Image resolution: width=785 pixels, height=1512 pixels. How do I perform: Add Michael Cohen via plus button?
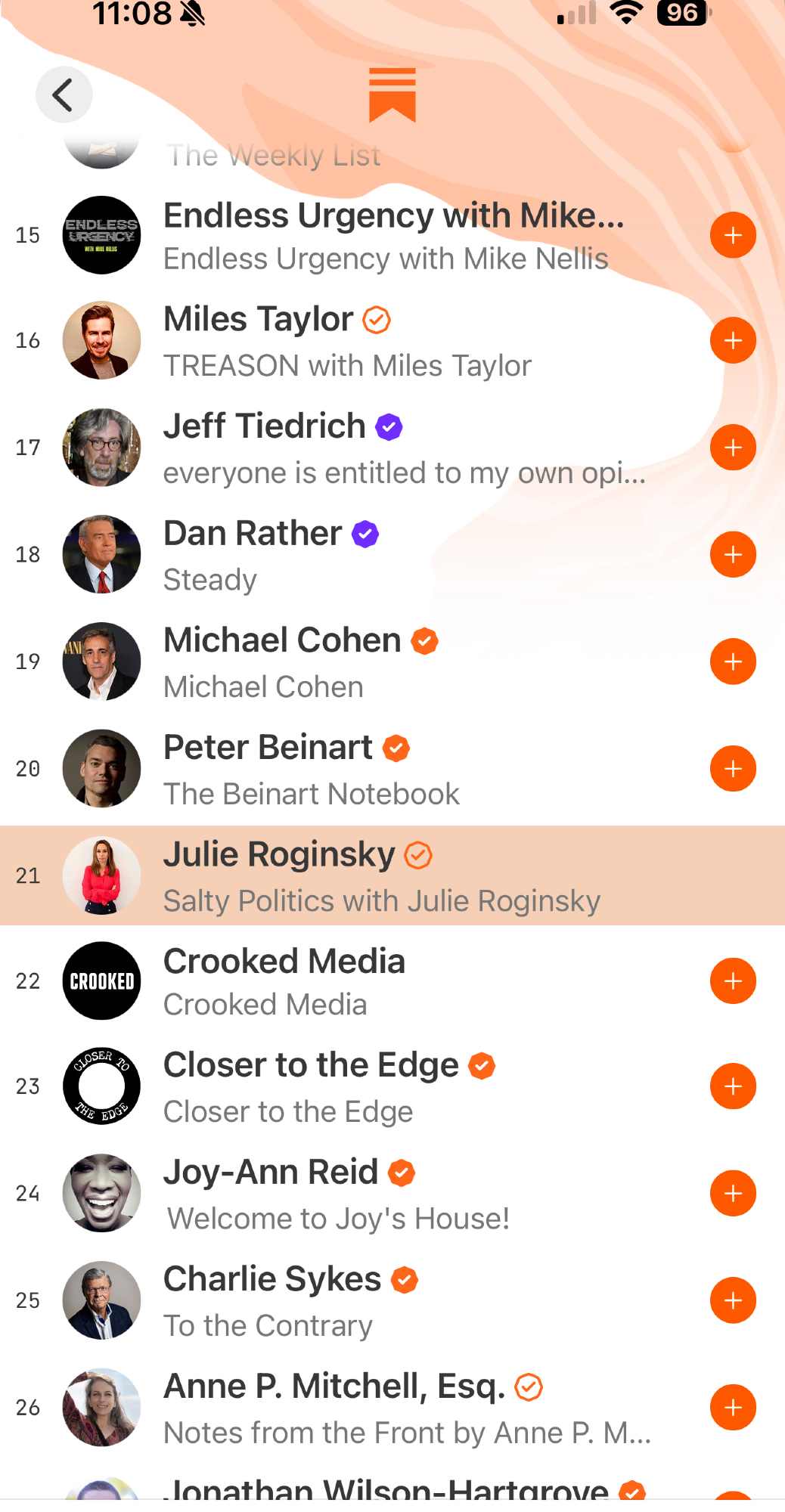[732, 661]
